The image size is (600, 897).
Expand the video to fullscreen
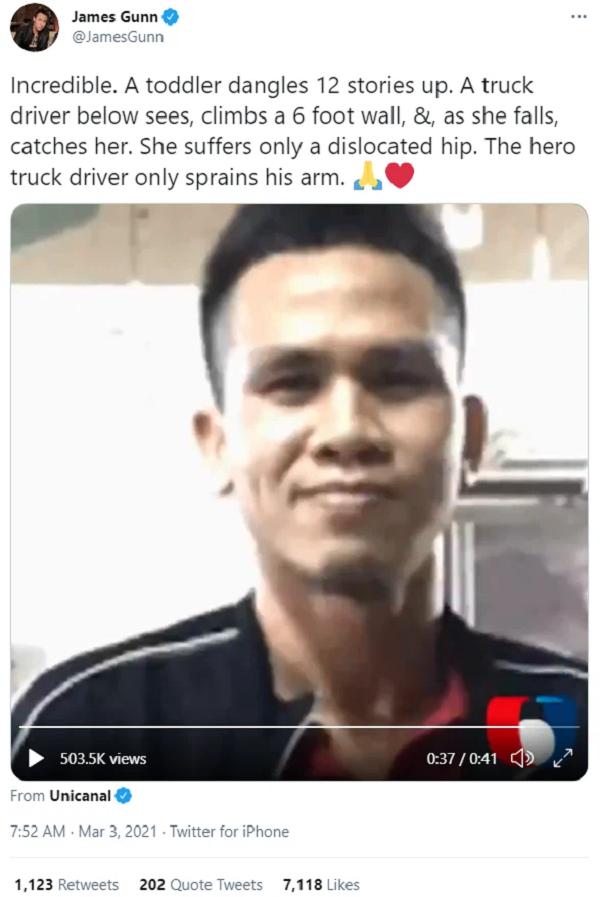[562, 758]
